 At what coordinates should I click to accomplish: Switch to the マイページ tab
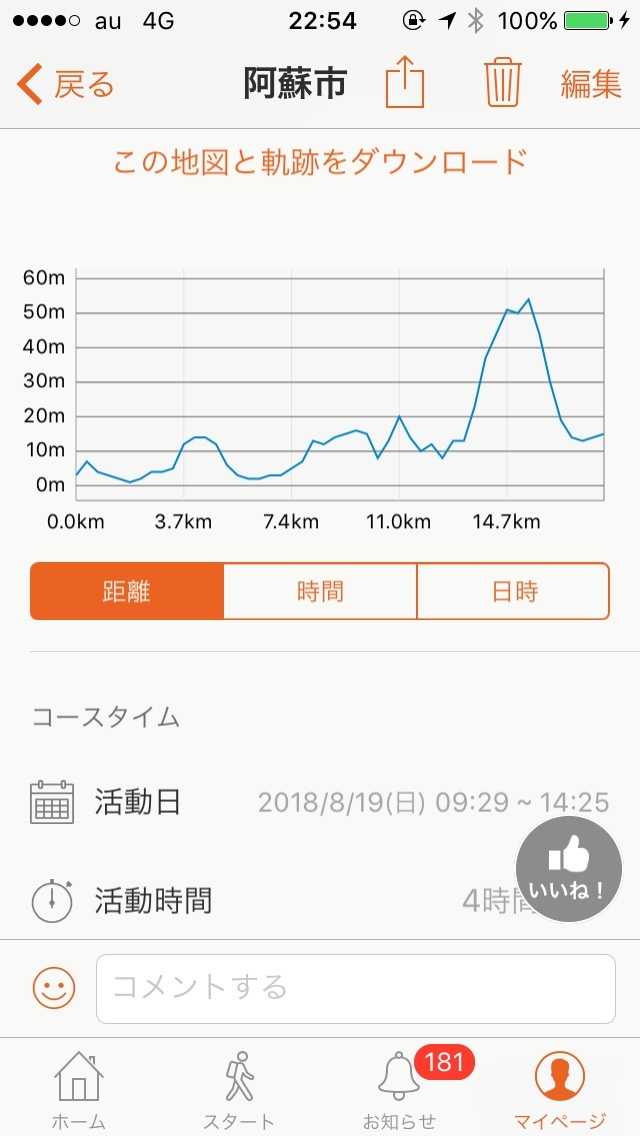tap(560, 1089)
